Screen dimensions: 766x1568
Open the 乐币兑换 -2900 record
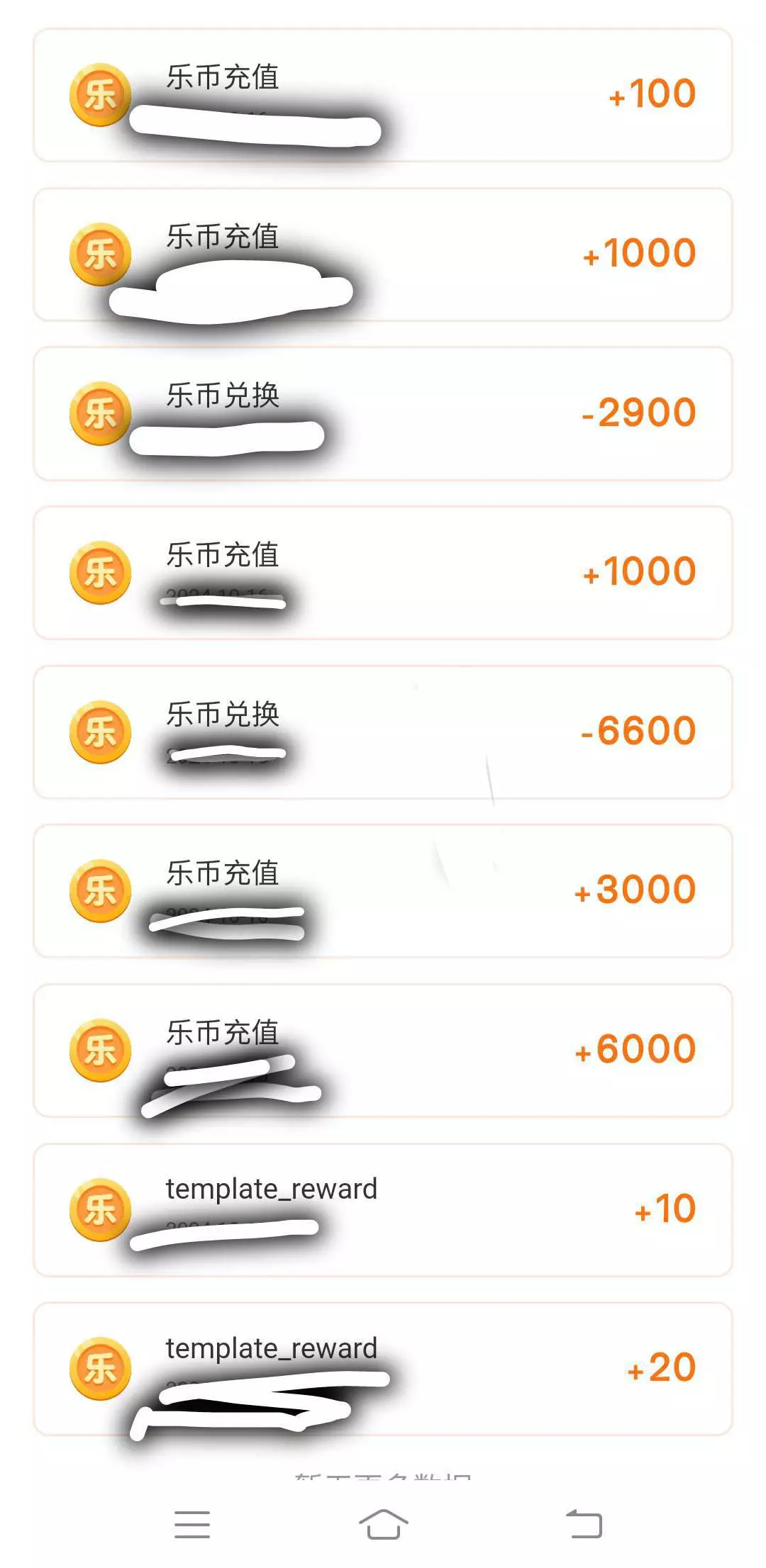point(383,413)
